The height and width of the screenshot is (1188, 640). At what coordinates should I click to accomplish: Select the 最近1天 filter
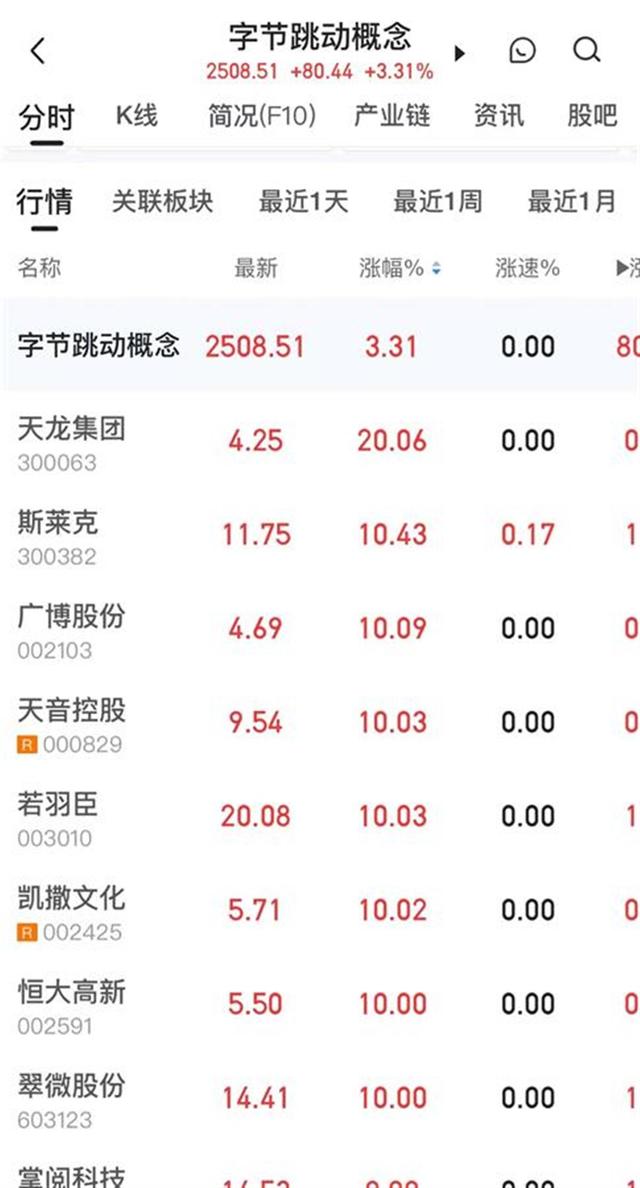pyautogui.click(x=303, y=201)
